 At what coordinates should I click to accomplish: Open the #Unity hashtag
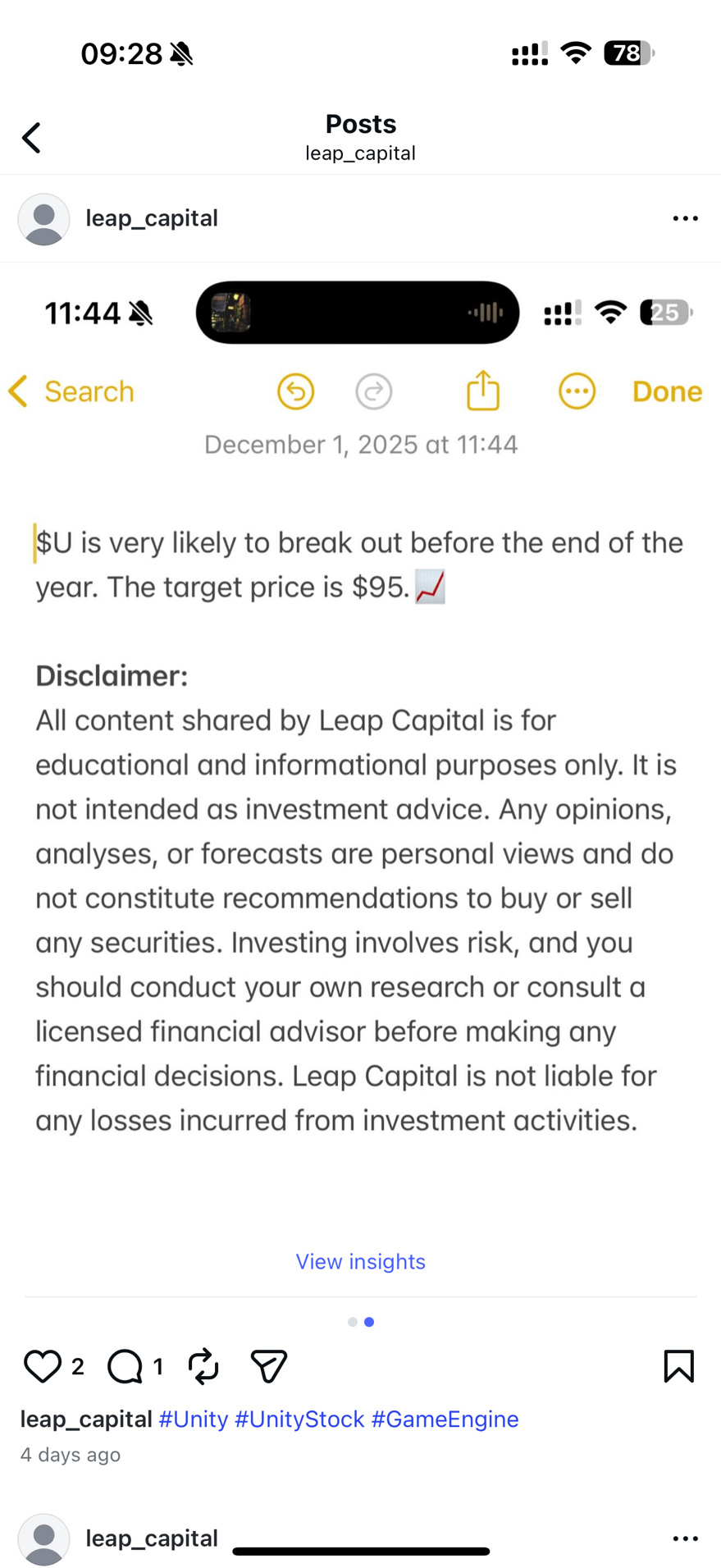(193, 1419)
